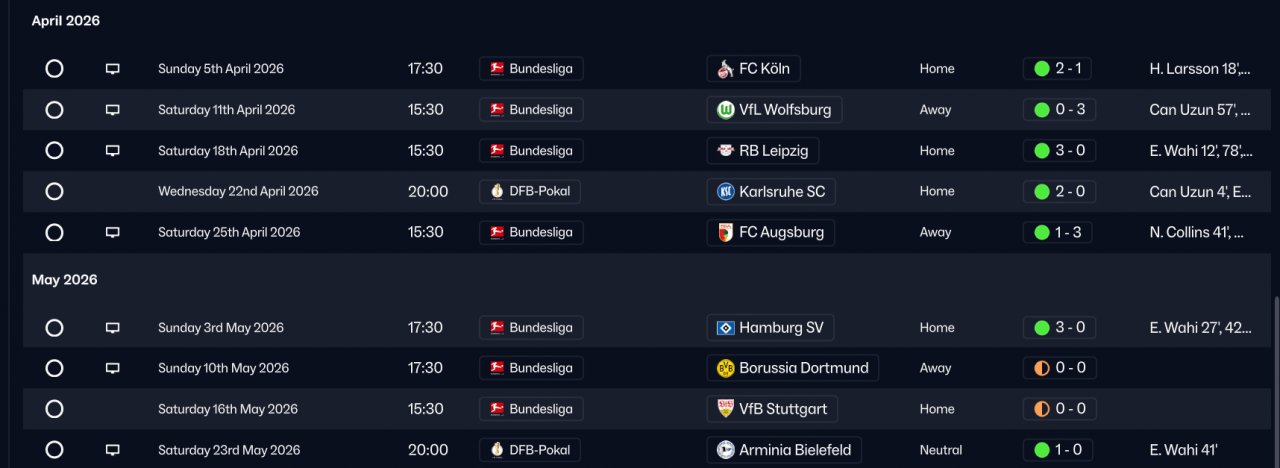
Task: Open Bundesliga competition on the Wolfsburg row
Action: (531, 110)
